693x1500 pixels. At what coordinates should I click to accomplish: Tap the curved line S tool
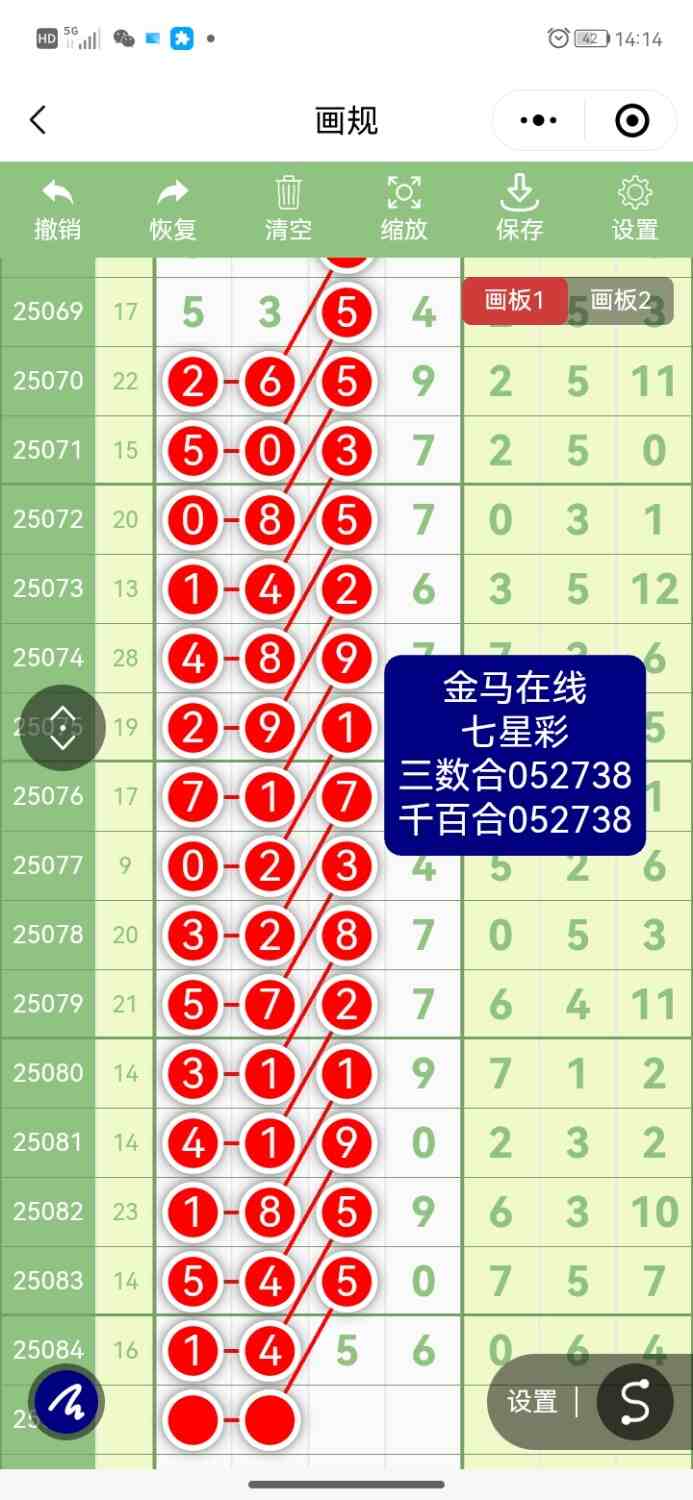click(x=634, y=1402)
